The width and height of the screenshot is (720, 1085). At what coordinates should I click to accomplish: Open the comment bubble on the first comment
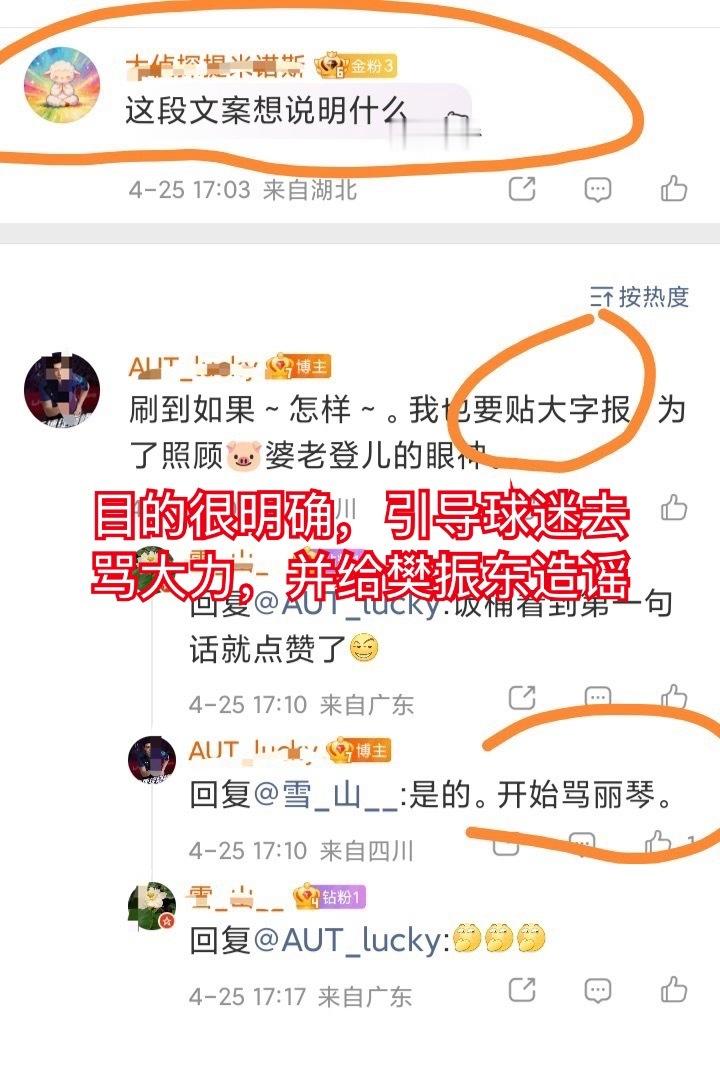pyautogui.click(x=597, y=187)
